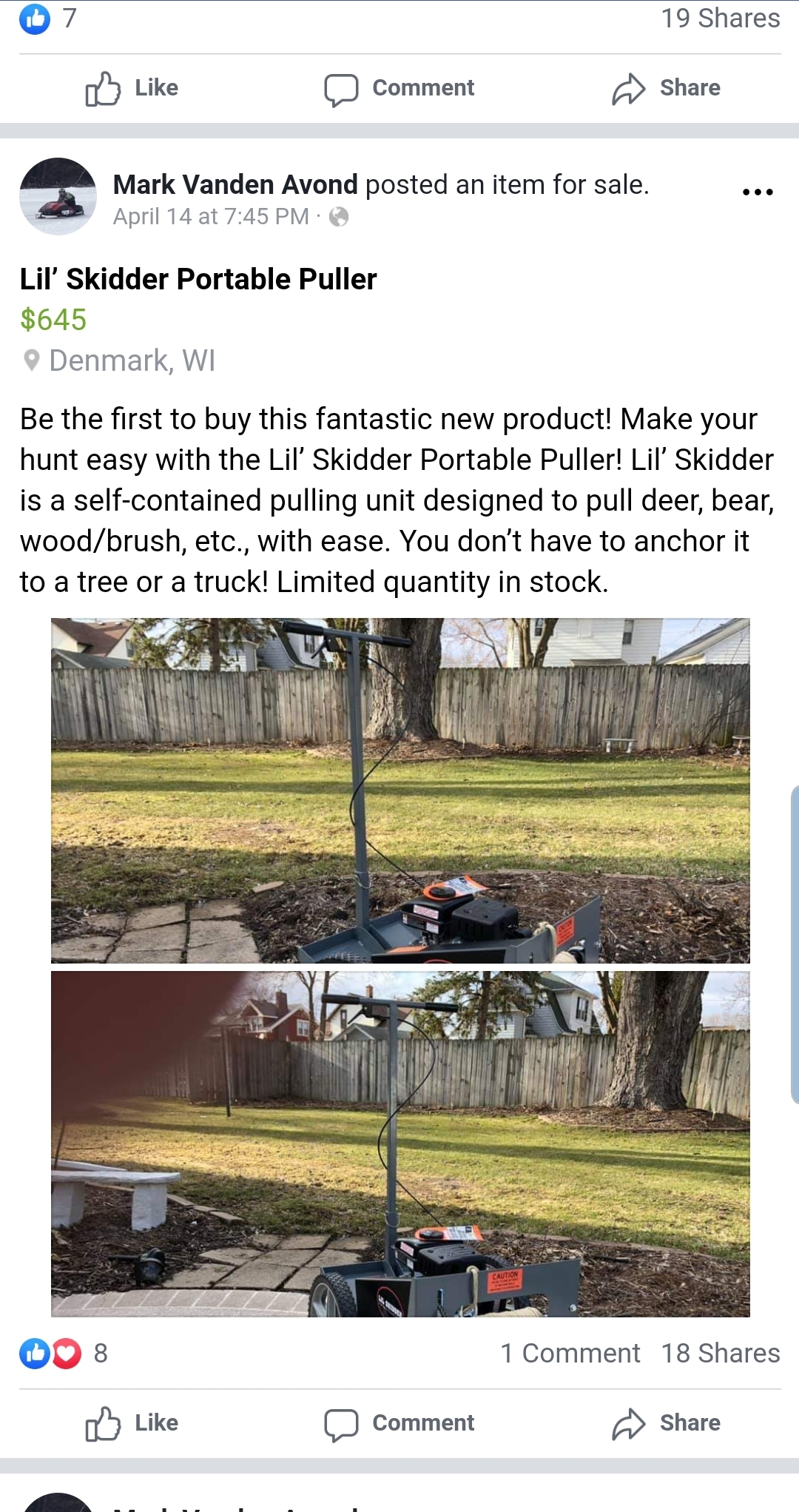
Task: Open the three-dot menu on Mark's post
Action: pos(758,192)
